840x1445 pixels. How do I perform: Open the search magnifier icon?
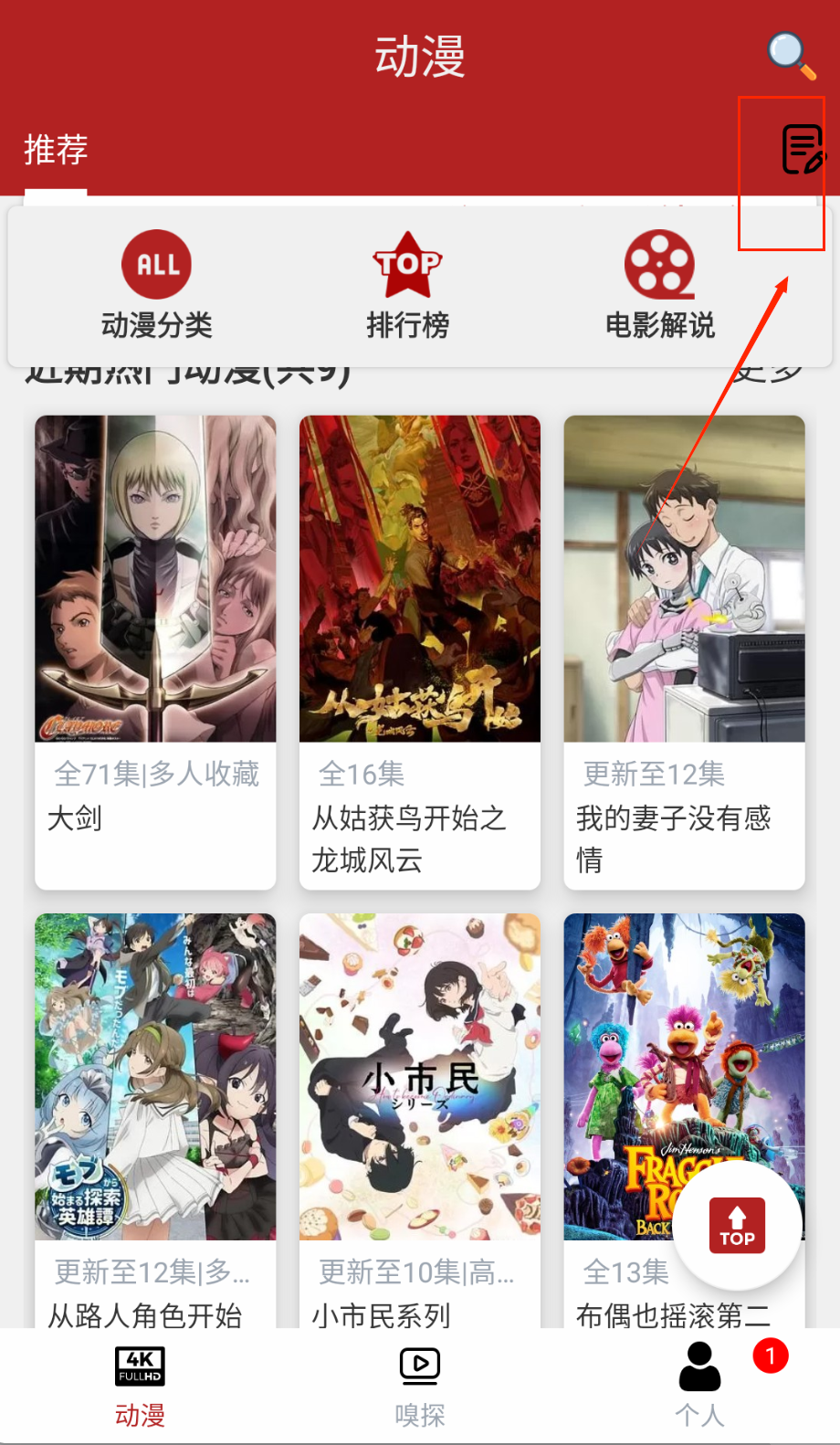791,55
